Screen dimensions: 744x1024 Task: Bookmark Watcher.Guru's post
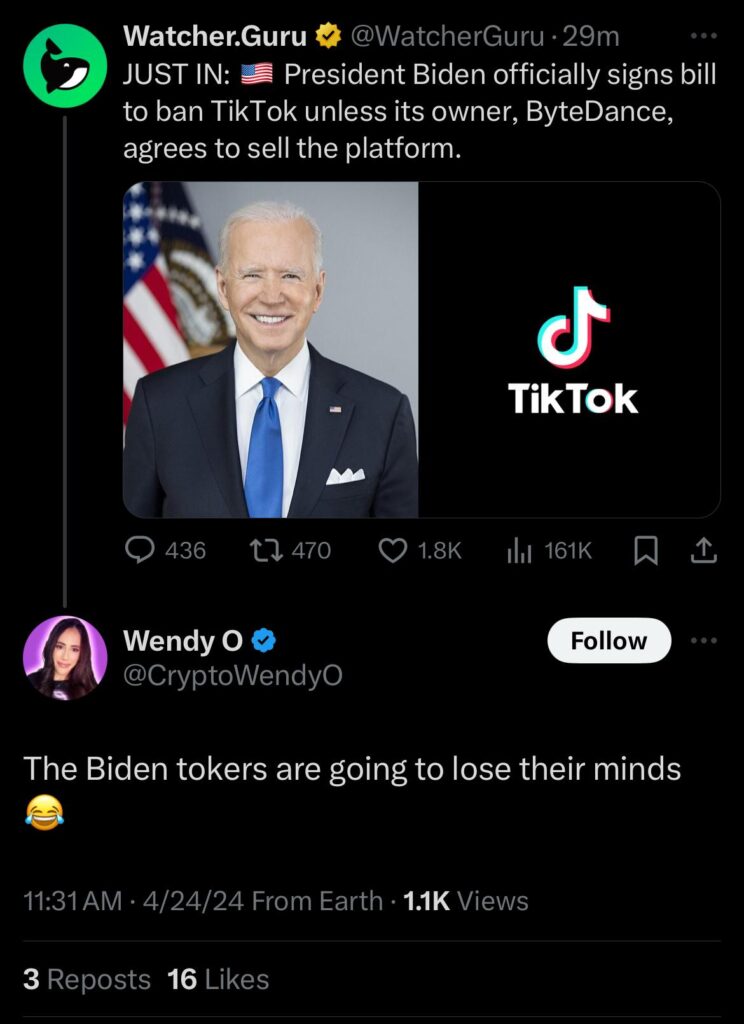tap(646, 550)
